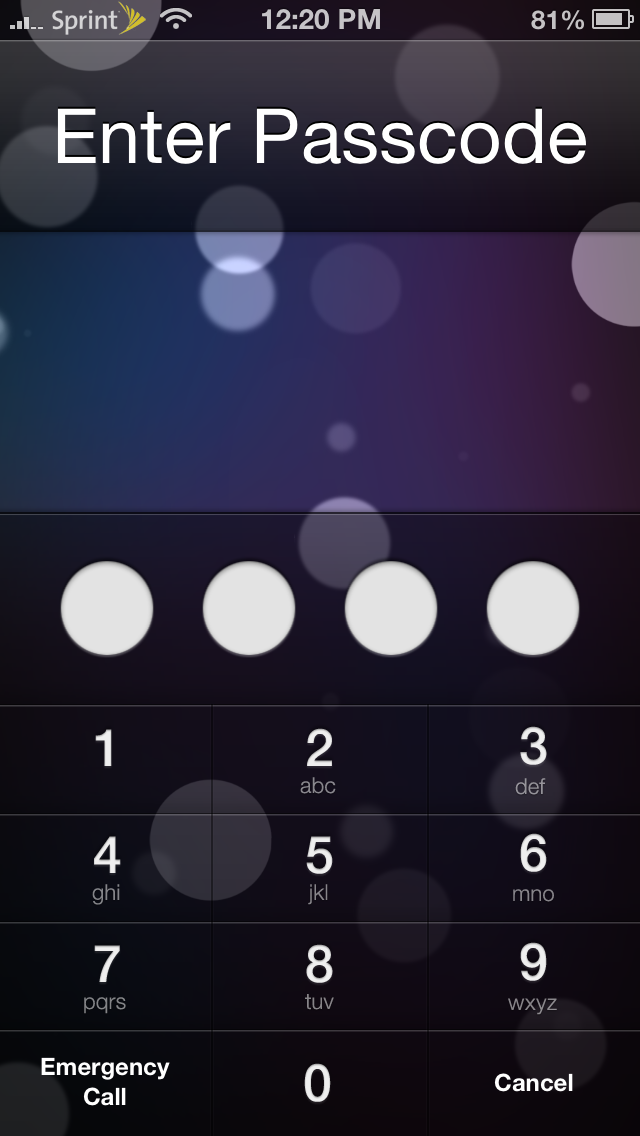Open Emergency Call
This screenshot has height=1136, width=640.
coord(106,1084)
